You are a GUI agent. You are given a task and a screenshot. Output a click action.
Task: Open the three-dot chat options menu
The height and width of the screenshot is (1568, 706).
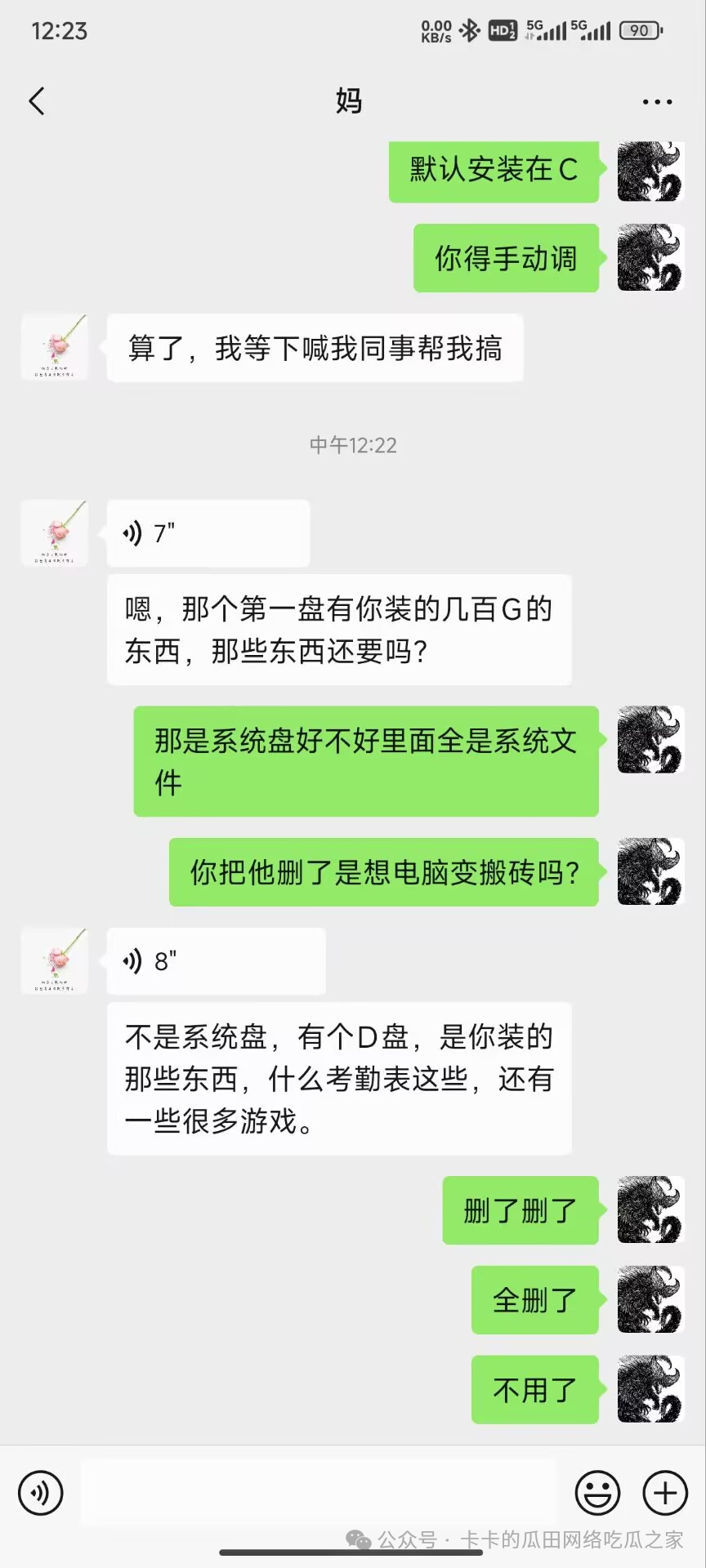pyautogui.click(x=657, y=102)
